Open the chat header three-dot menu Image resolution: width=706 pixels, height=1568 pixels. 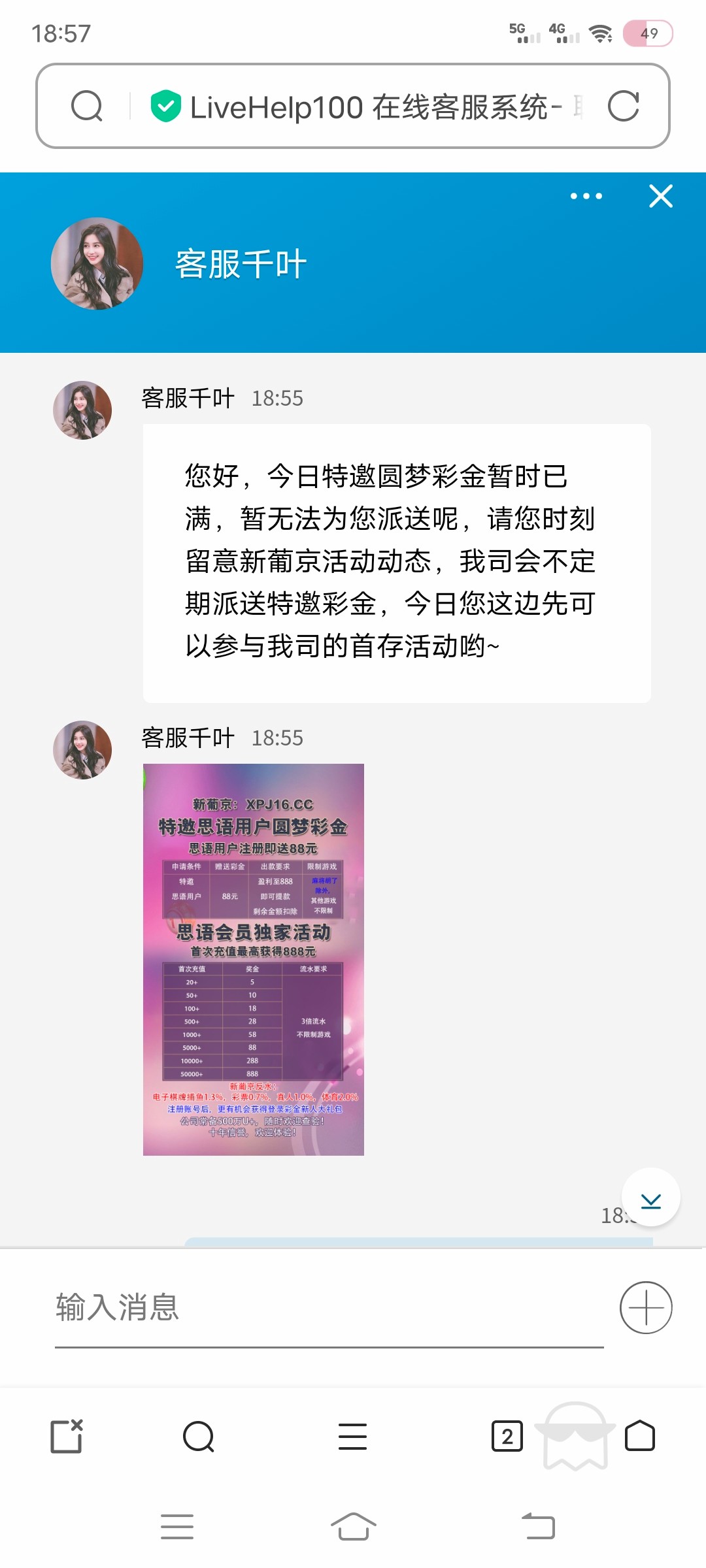pos(586,196)
